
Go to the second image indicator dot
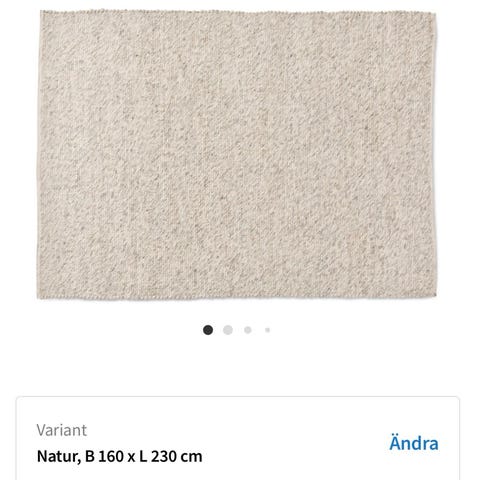tap(228, 330)
